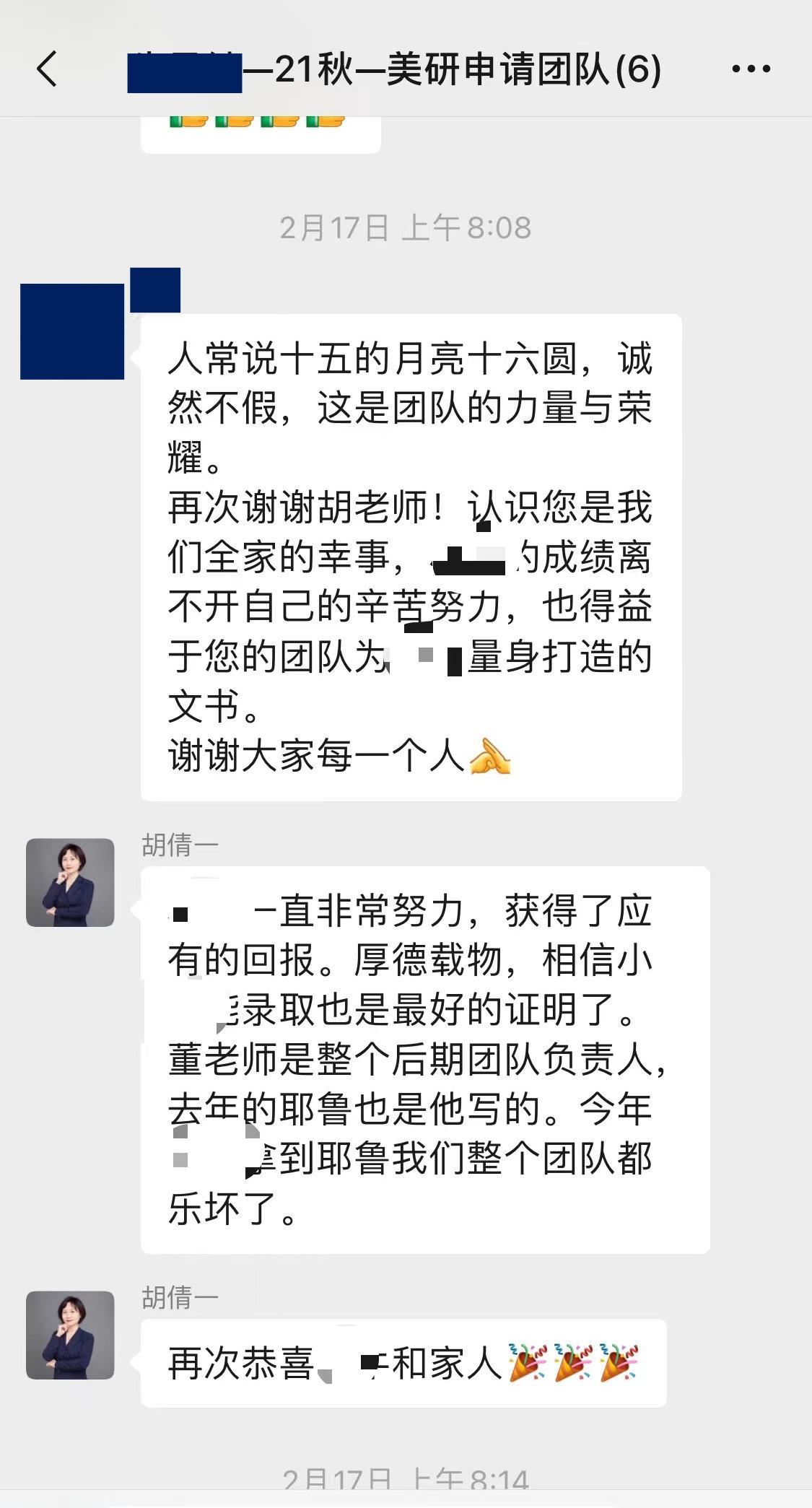Go back from the group chat
Image resolution: width=812 pixels, height=1508 pixels.
(x=47, y=70)
